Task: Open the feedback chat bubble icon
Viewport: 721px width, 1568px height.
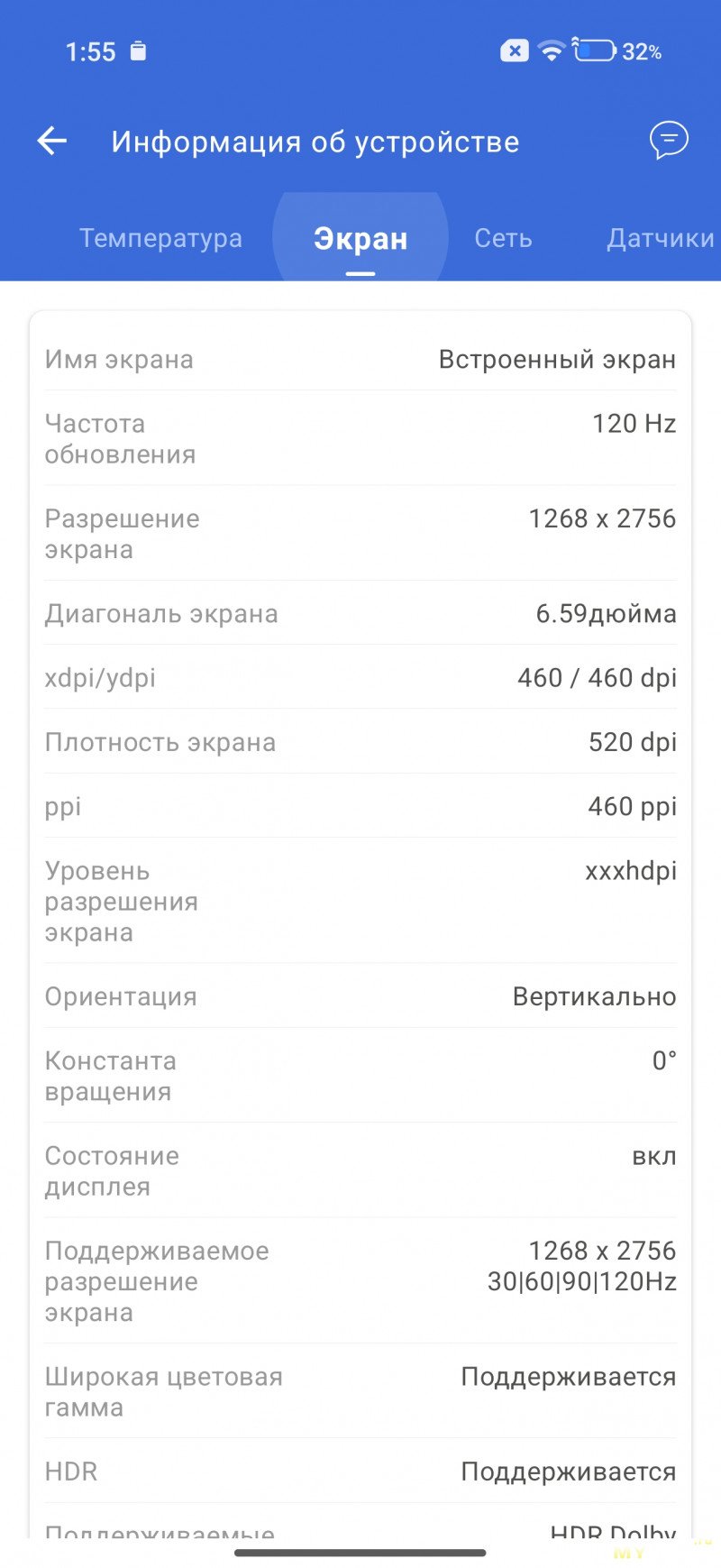Action: (669, 141)
